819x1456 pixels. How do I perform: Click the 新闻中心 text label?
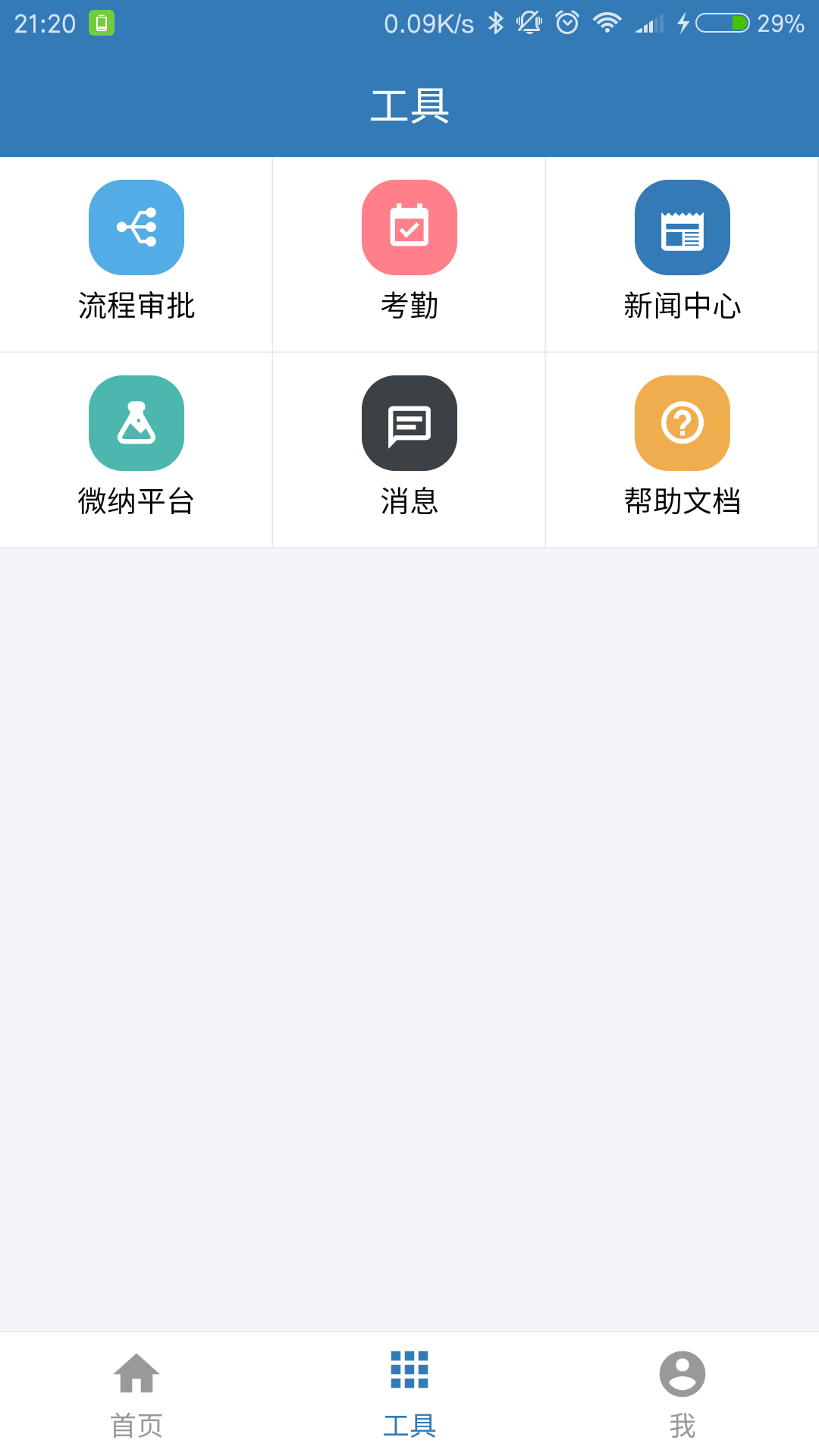point(682,306)
